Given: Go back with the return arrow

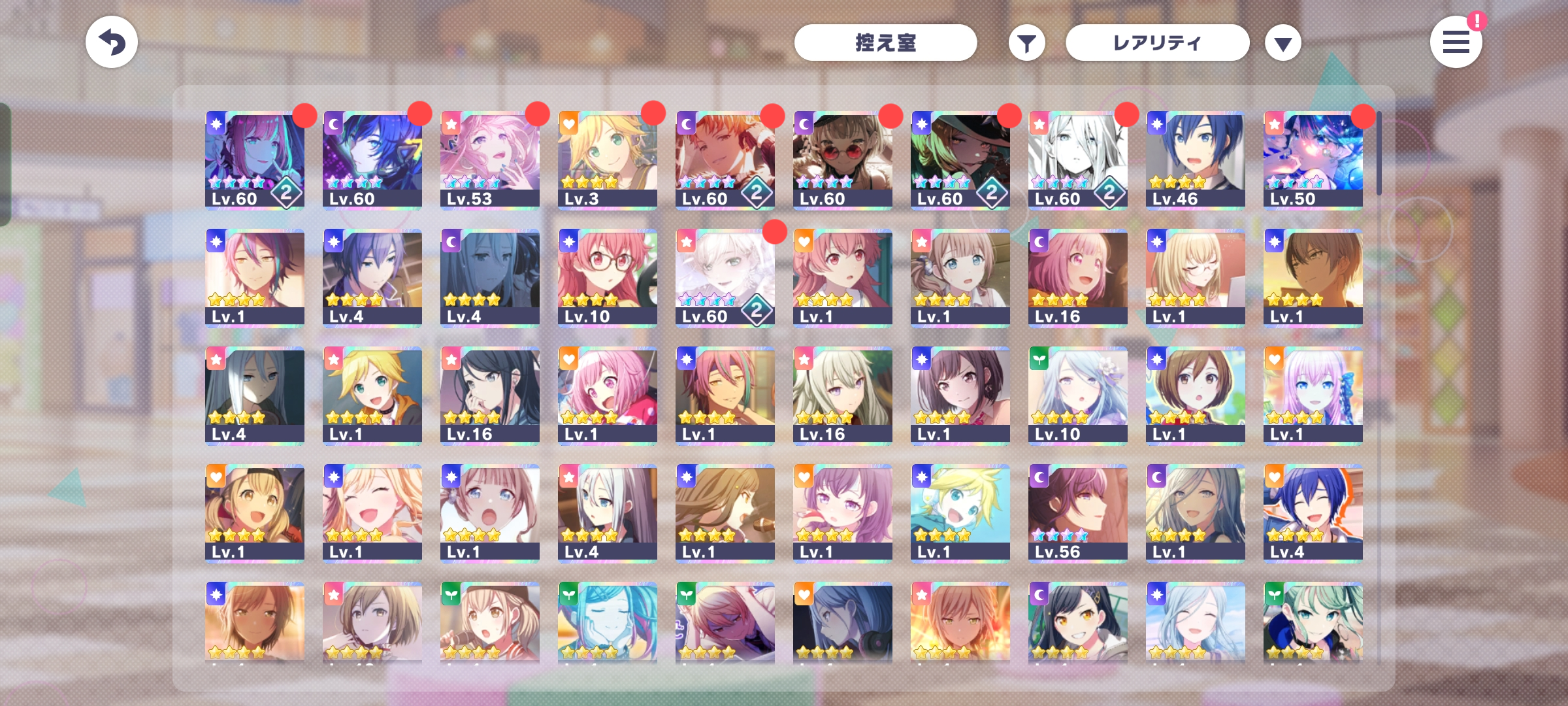Looking at the screenshot, I should tap(111, 42).
